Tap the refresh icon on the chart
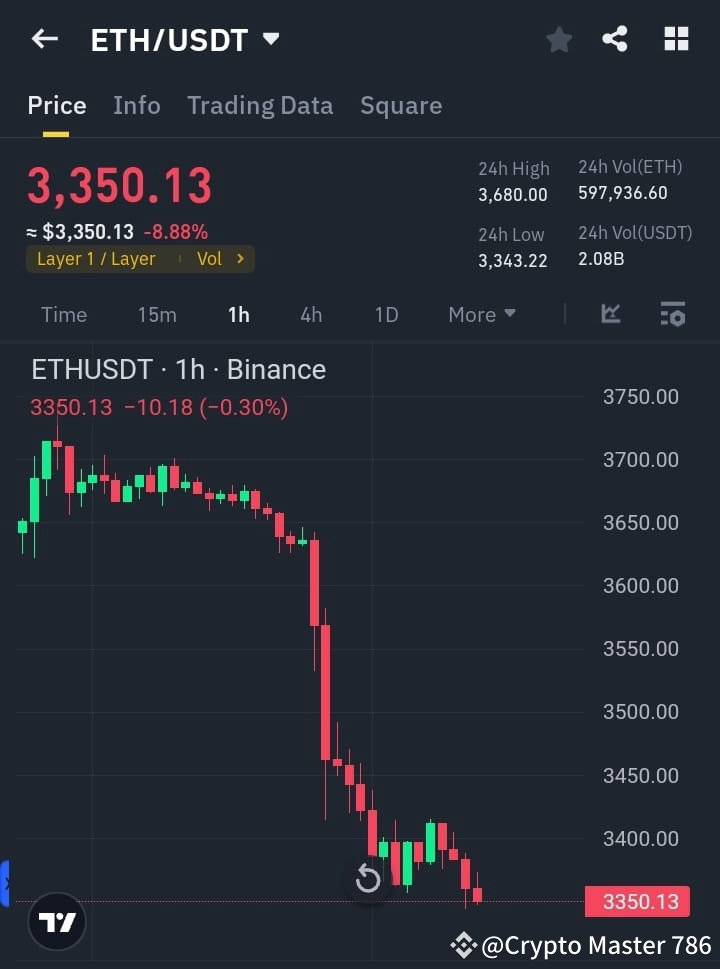Screen dimensions: 720x969 [x=368, y=877]
